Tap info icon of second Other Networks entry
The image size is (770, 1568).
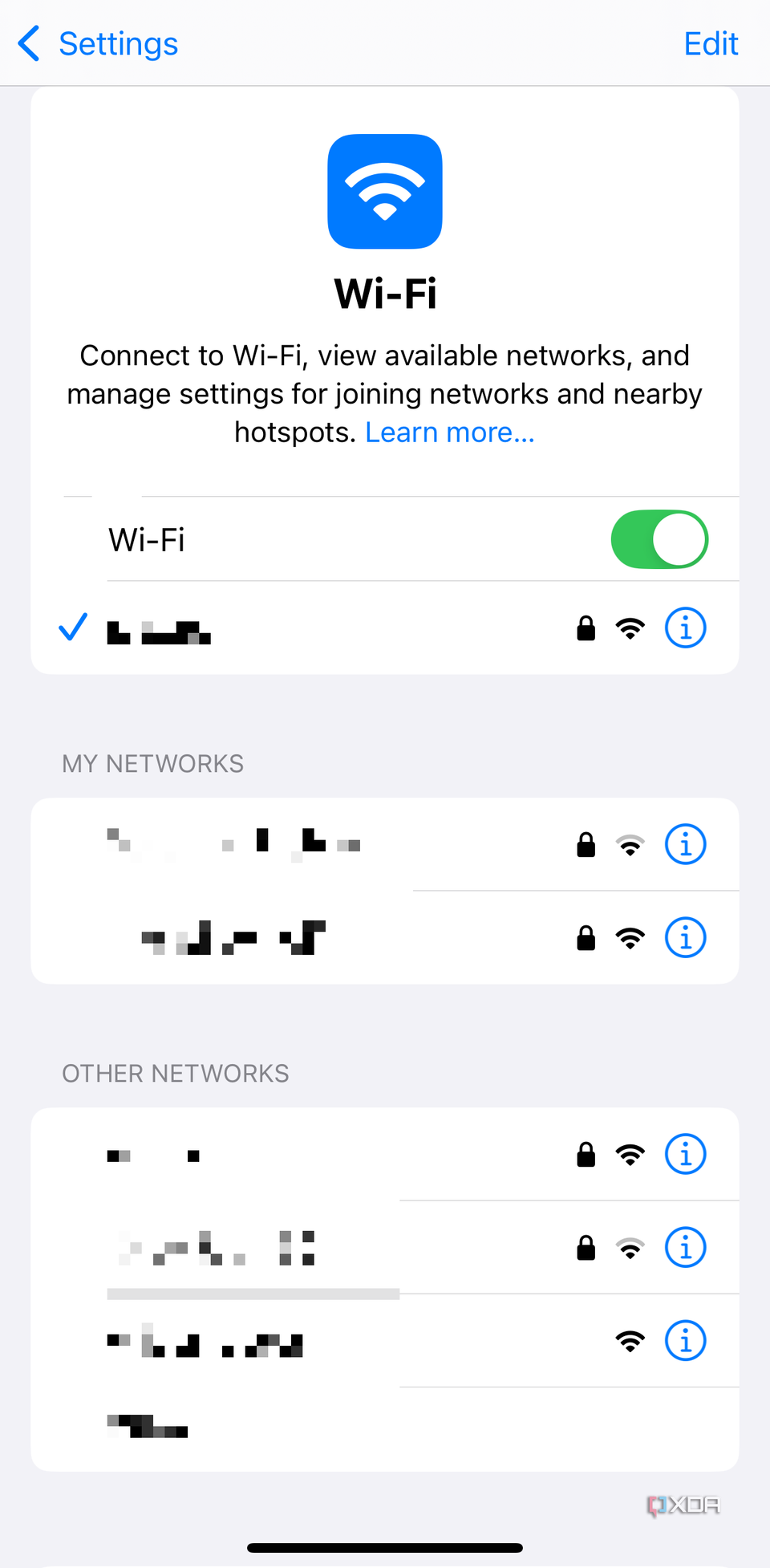685,1247
